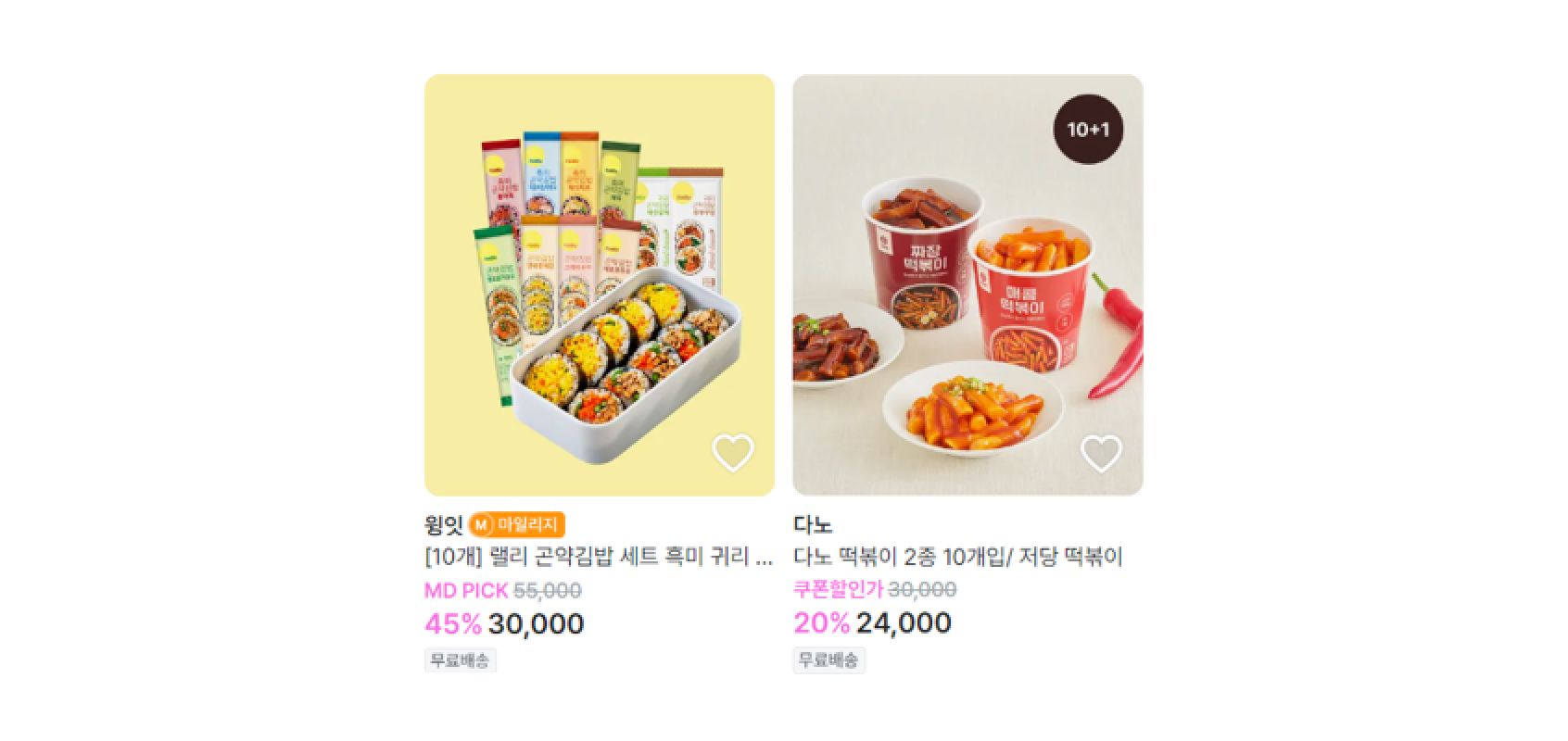Screen dimensions: 1568x741
Task: Open the 다노 떡볶이 2종 product card
Action: coord(967,278)
